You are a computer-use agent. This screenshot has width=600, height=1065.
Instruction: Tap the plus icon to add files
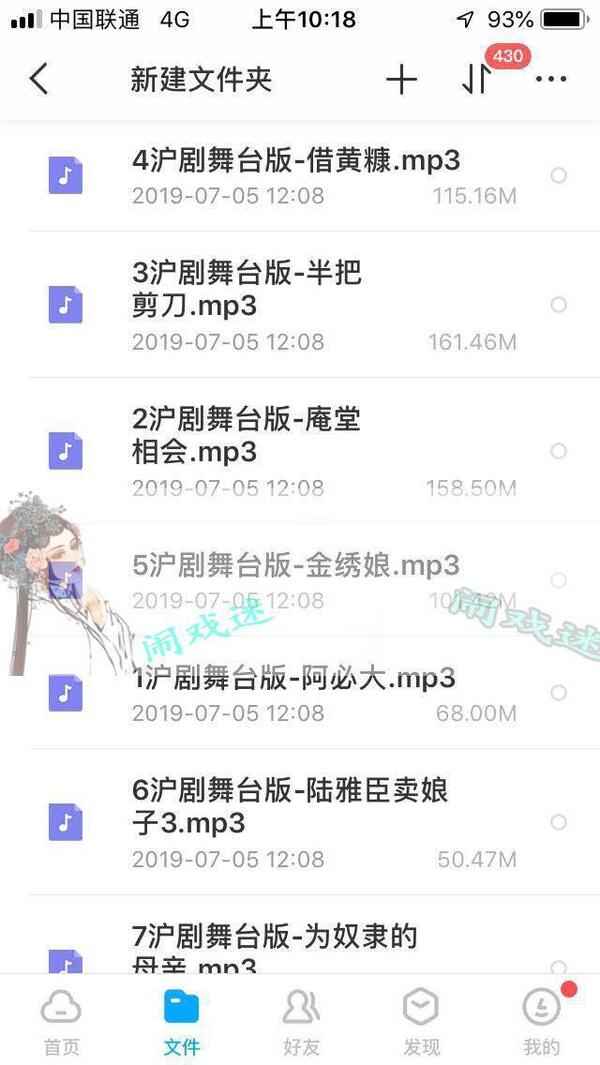pyautogui.click(x=401, y=80)
